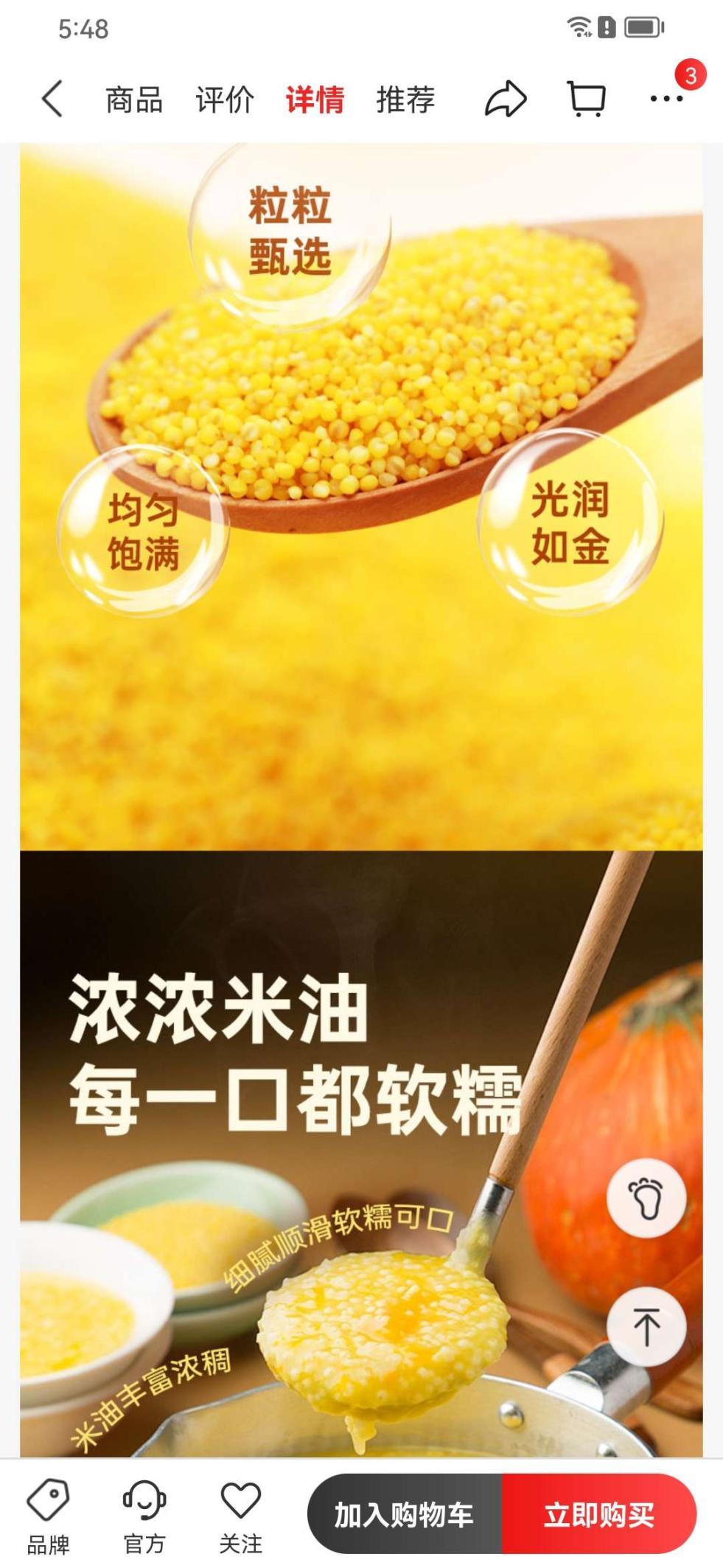The width and height of the screenshot is (723, 1568).
Task: Open the more options menu
Action: tap(666, 98)
